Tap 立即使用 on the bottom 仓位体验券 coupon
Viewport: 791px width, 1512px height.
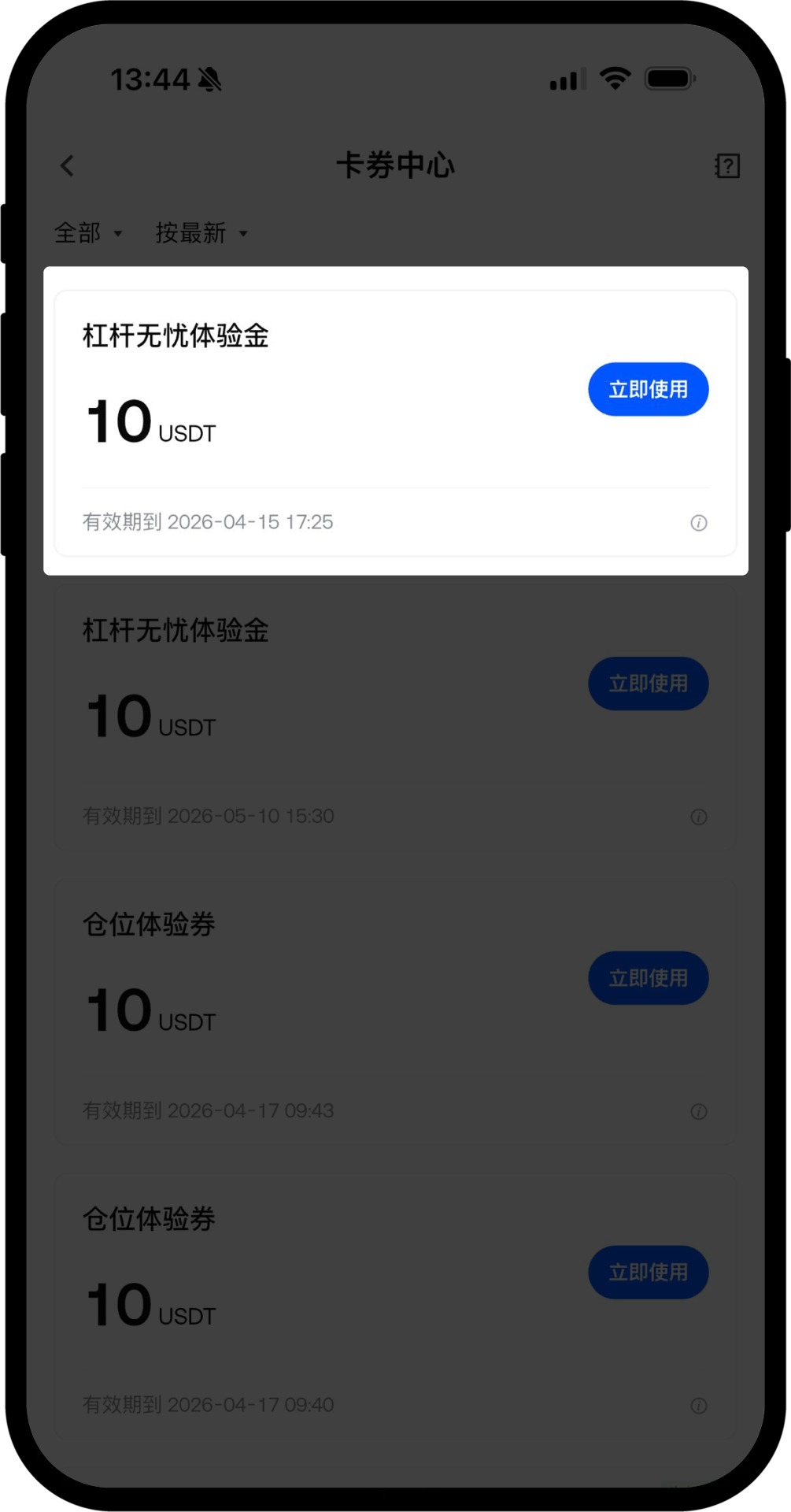tap(648, 1273)
